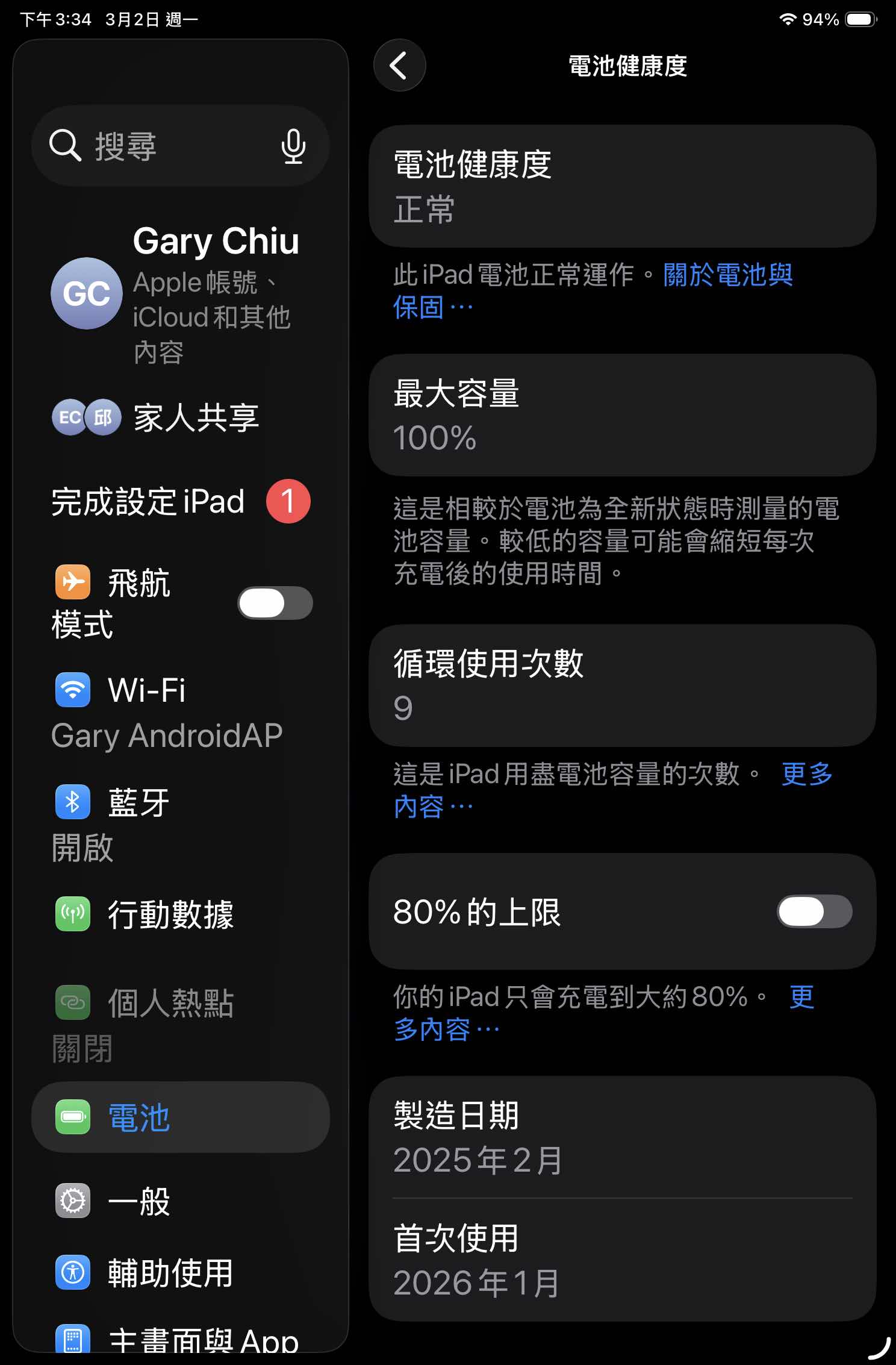The width and height of the screenshot is (896, 1365).
Task: Select the 電池 settings row
Action: [181, 1117]
